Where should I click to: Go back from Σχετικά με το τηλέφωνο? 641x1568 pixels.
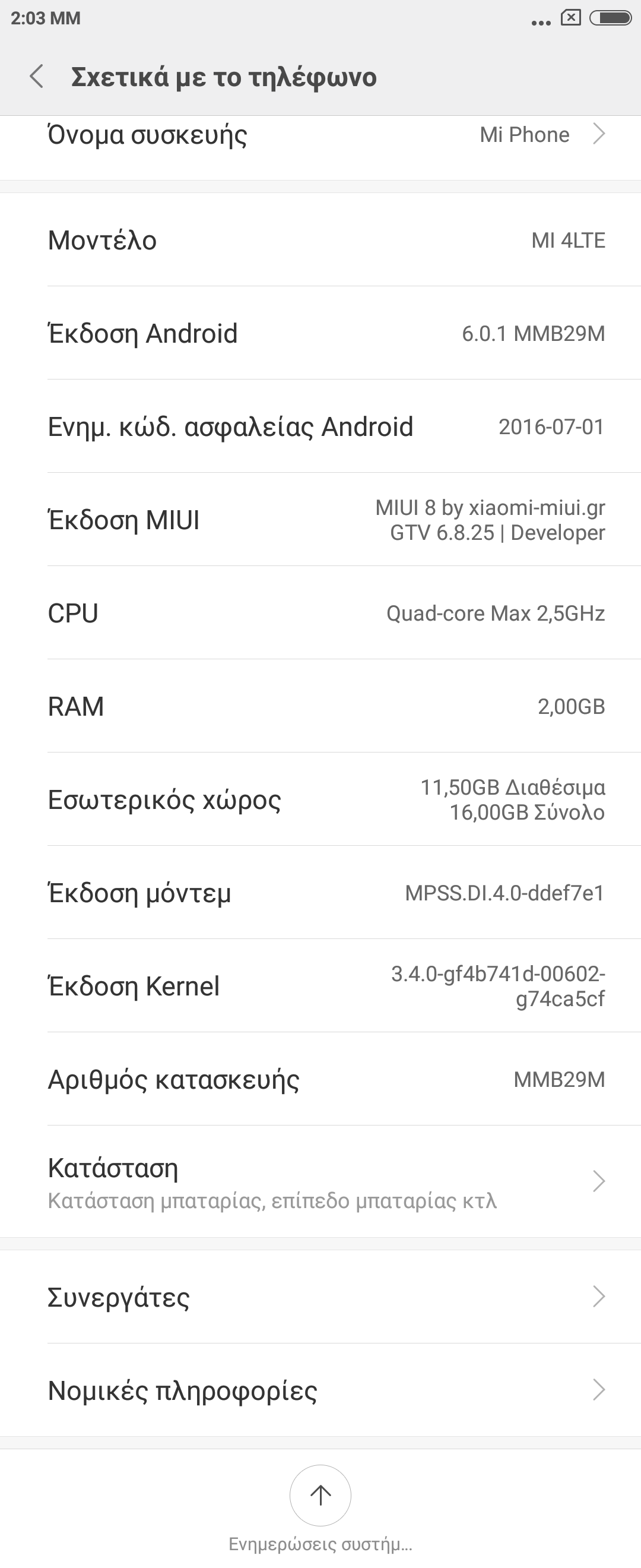pos(36,77)
